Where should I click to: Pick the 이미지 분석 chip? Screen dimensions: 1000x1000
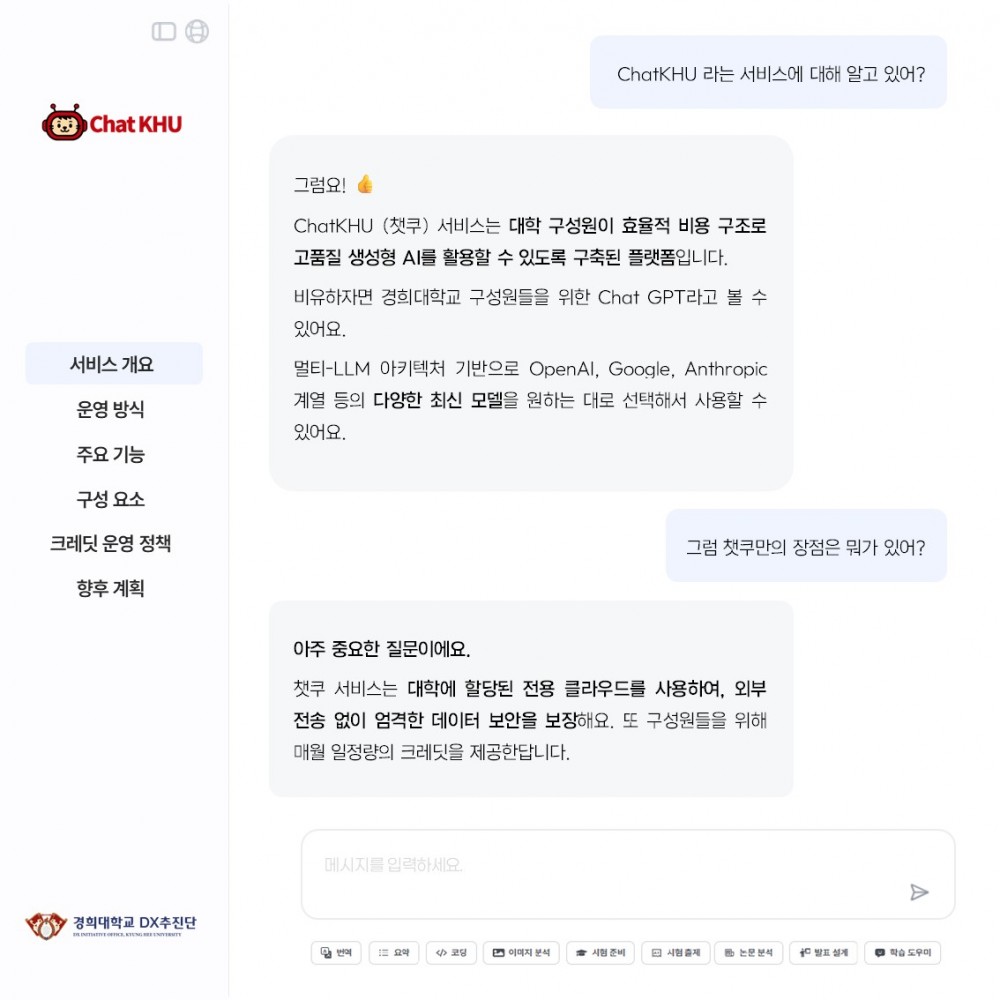[521, 953]
